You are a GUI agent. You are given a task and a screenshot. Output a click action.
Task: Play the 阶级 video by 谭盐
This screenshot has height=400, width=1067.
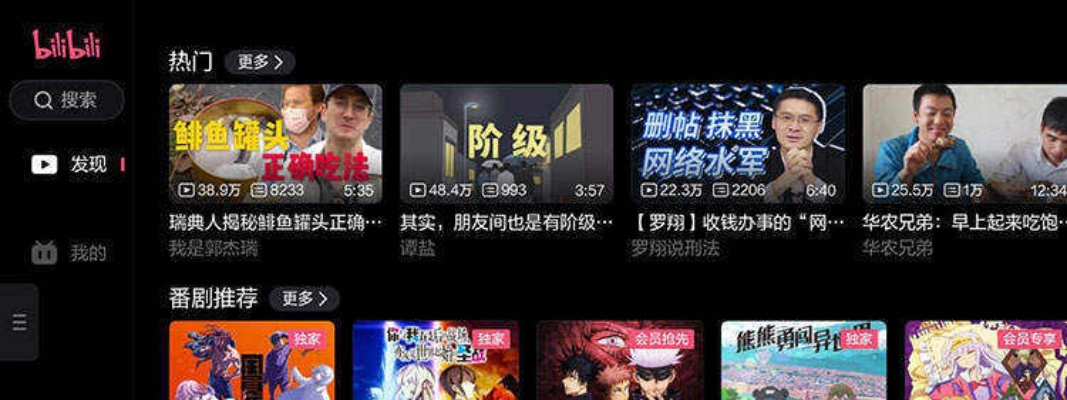pos(506,144)
